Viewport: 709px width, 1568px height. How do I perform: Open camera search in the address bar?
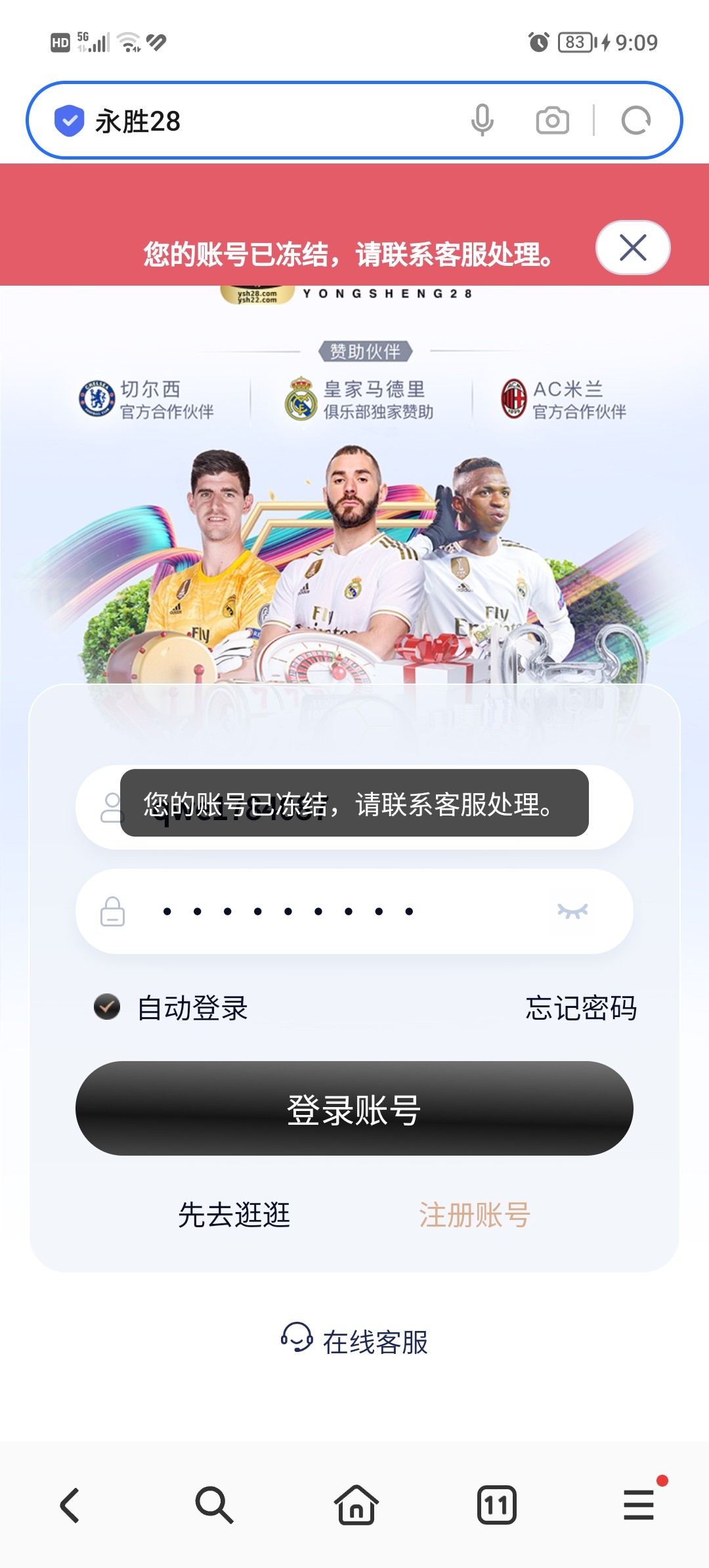point(552,121)
